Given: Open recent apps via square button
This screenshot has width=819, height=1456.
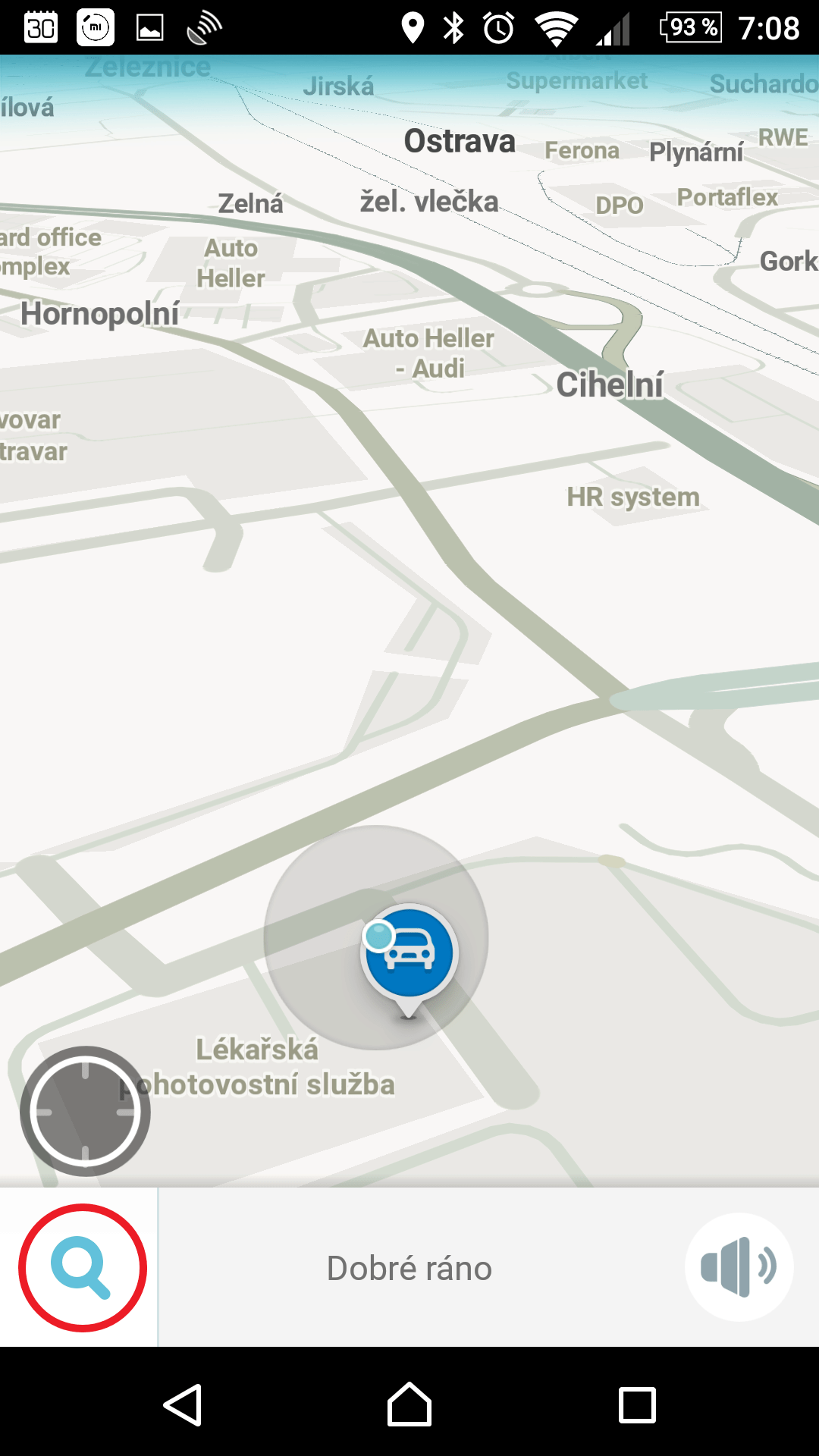Looking at the screenshot, I should point(637,1404).
